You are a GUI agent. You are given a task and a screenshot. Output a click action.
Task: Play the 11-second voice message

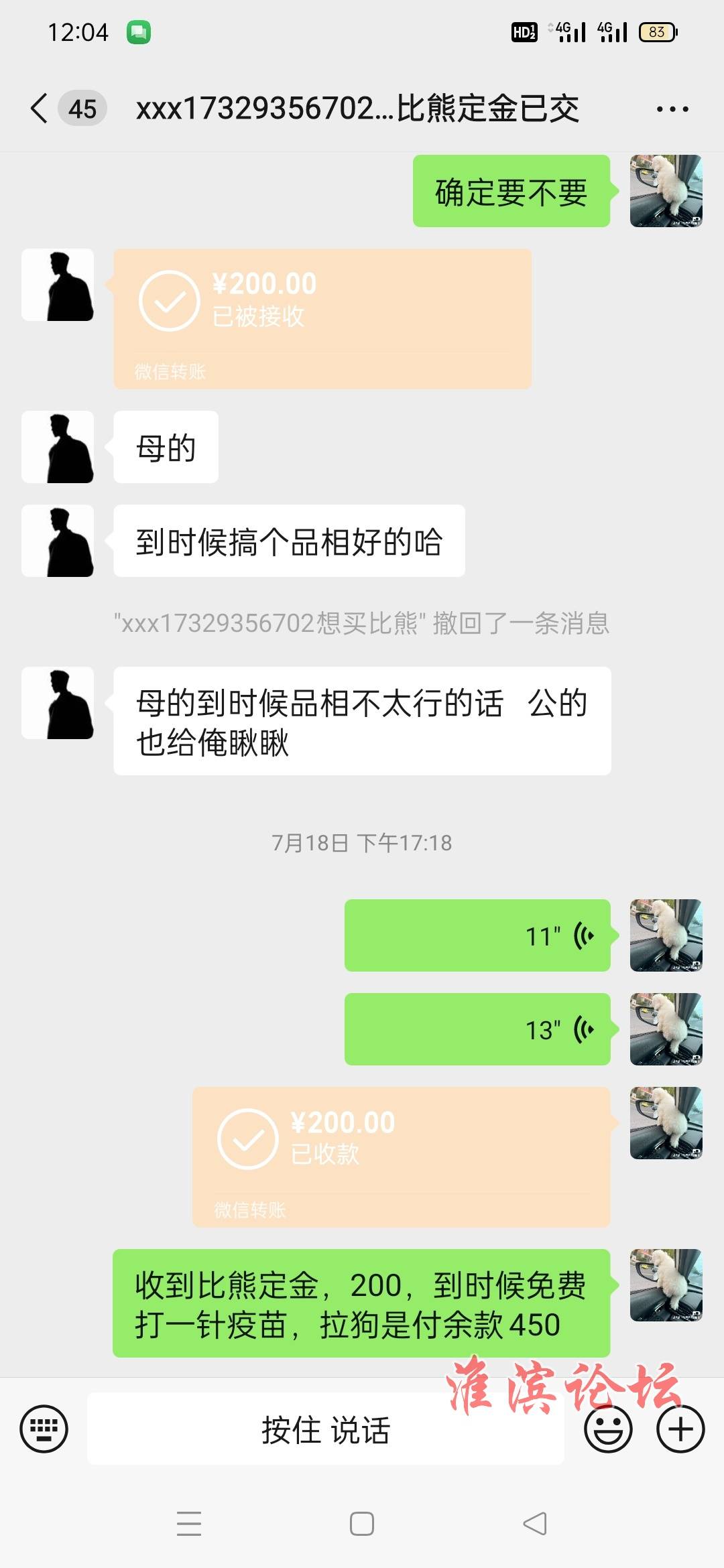click(477, 935)
